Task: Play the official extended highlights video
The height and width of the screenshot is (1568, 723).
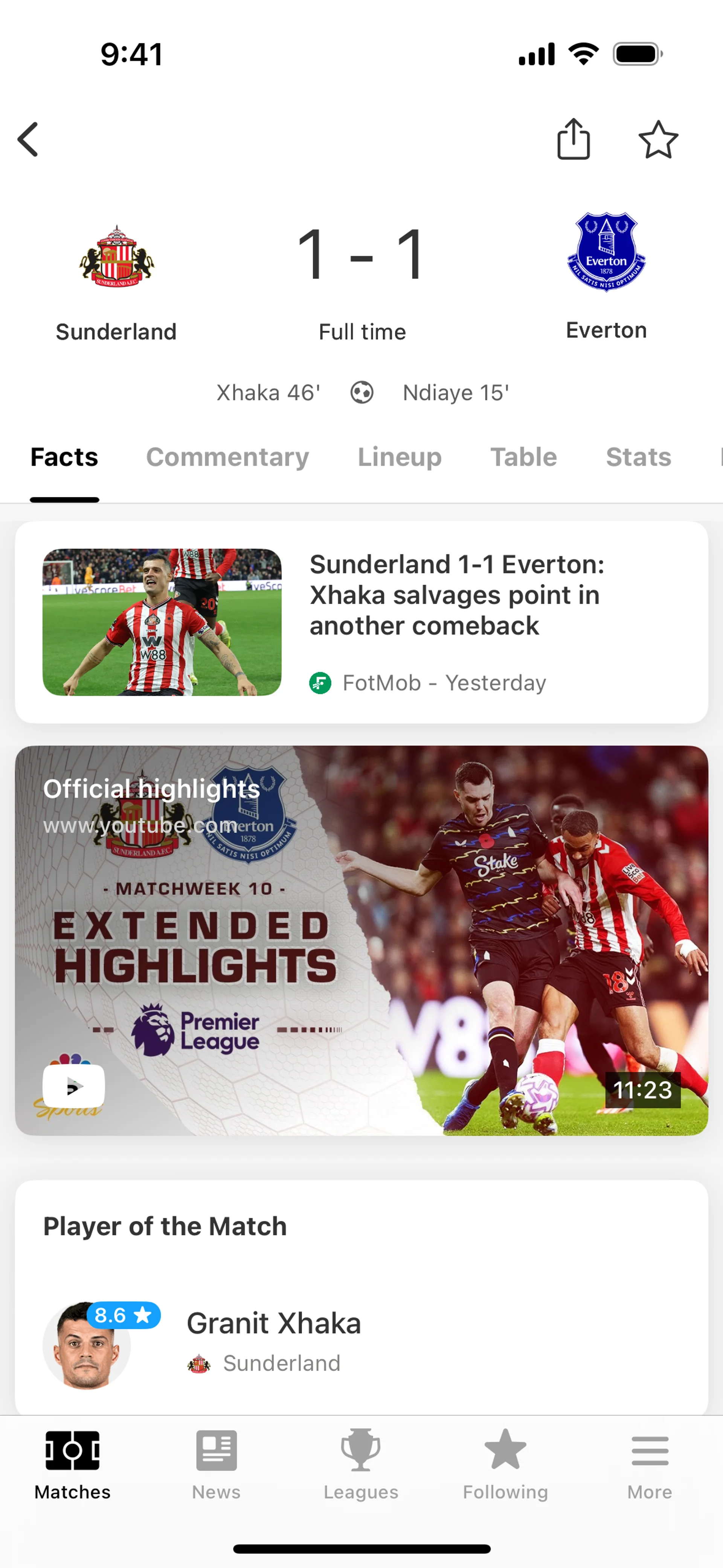Action: pyautogui.click(x=361, y=940)
